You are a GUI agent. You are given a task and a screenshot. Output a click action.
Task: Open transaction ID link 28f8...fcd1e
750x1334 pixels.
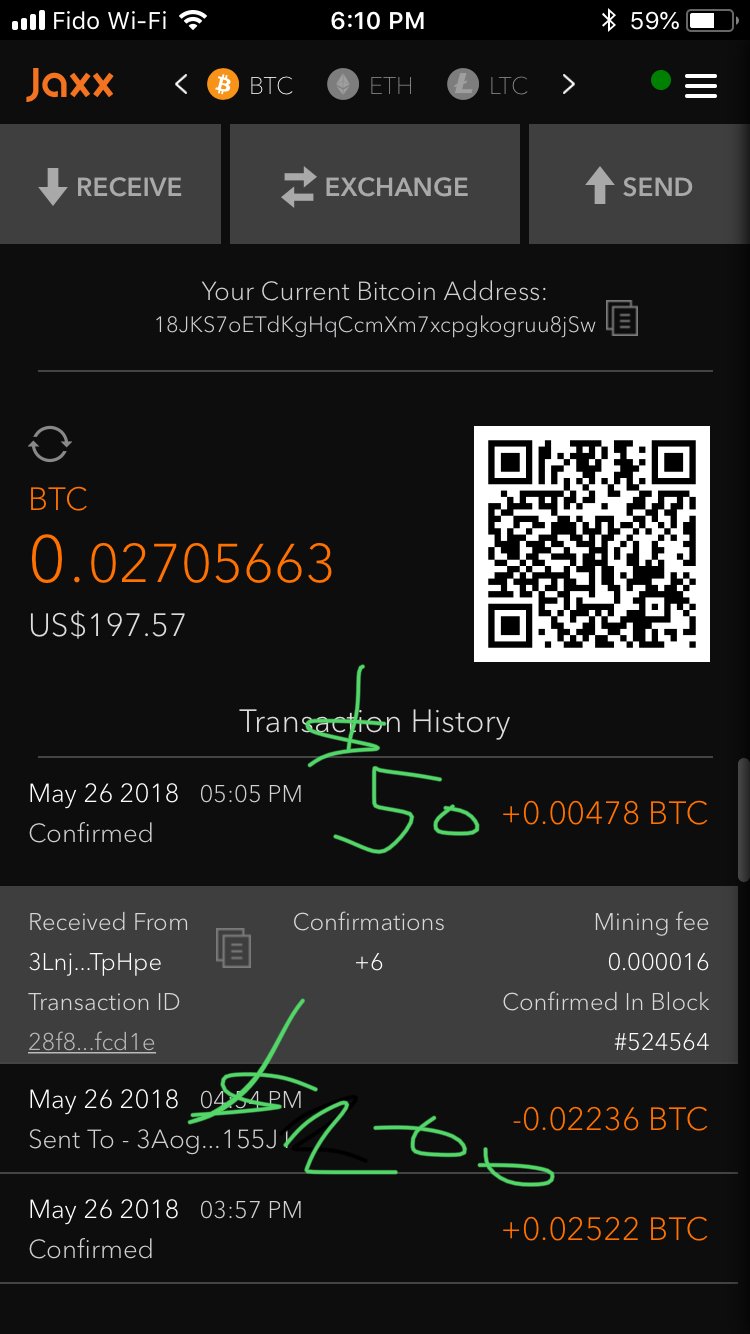[x=92, y=1042]
